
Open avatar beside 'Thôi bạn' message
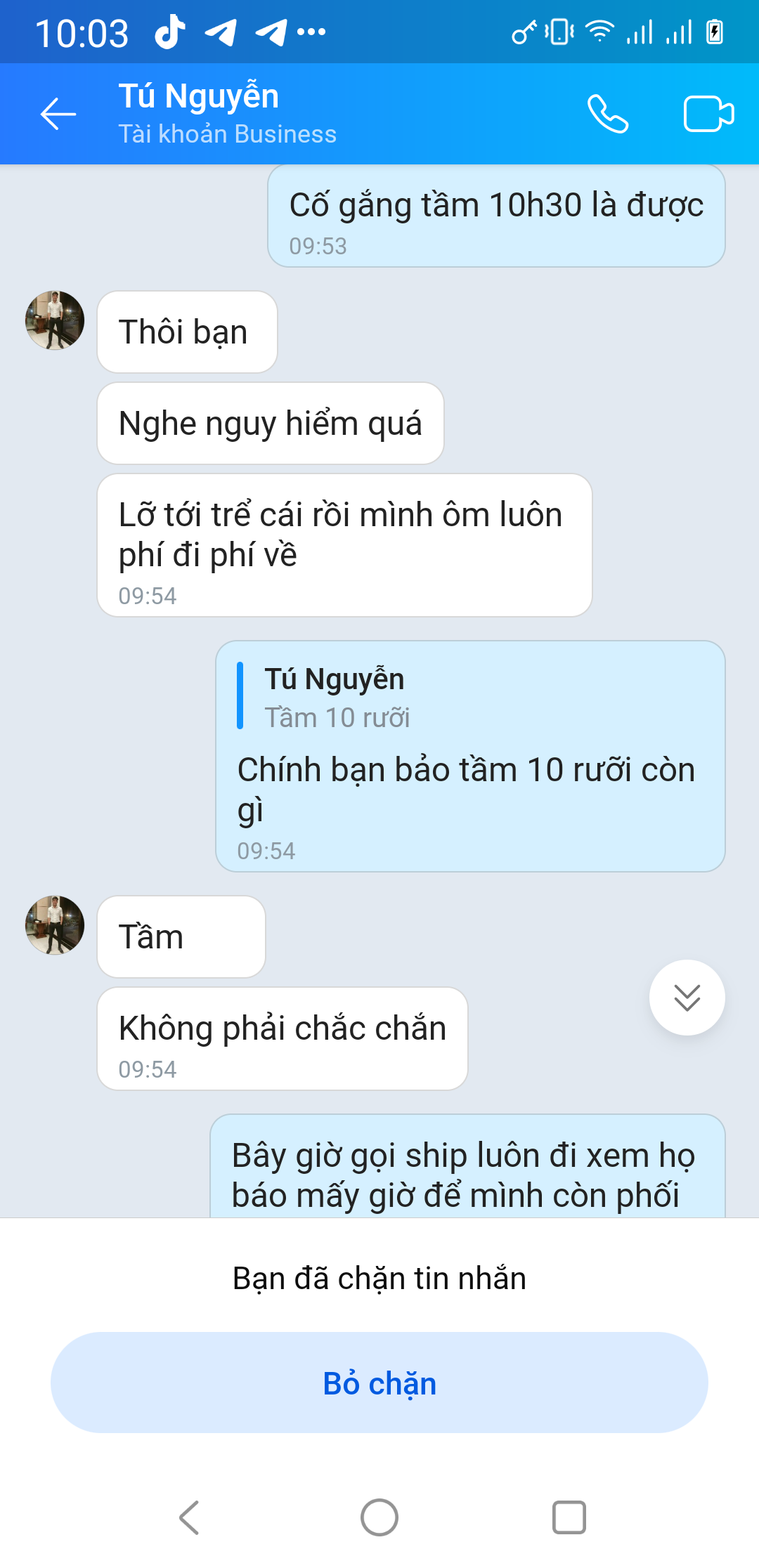click(x=55, y=320)
